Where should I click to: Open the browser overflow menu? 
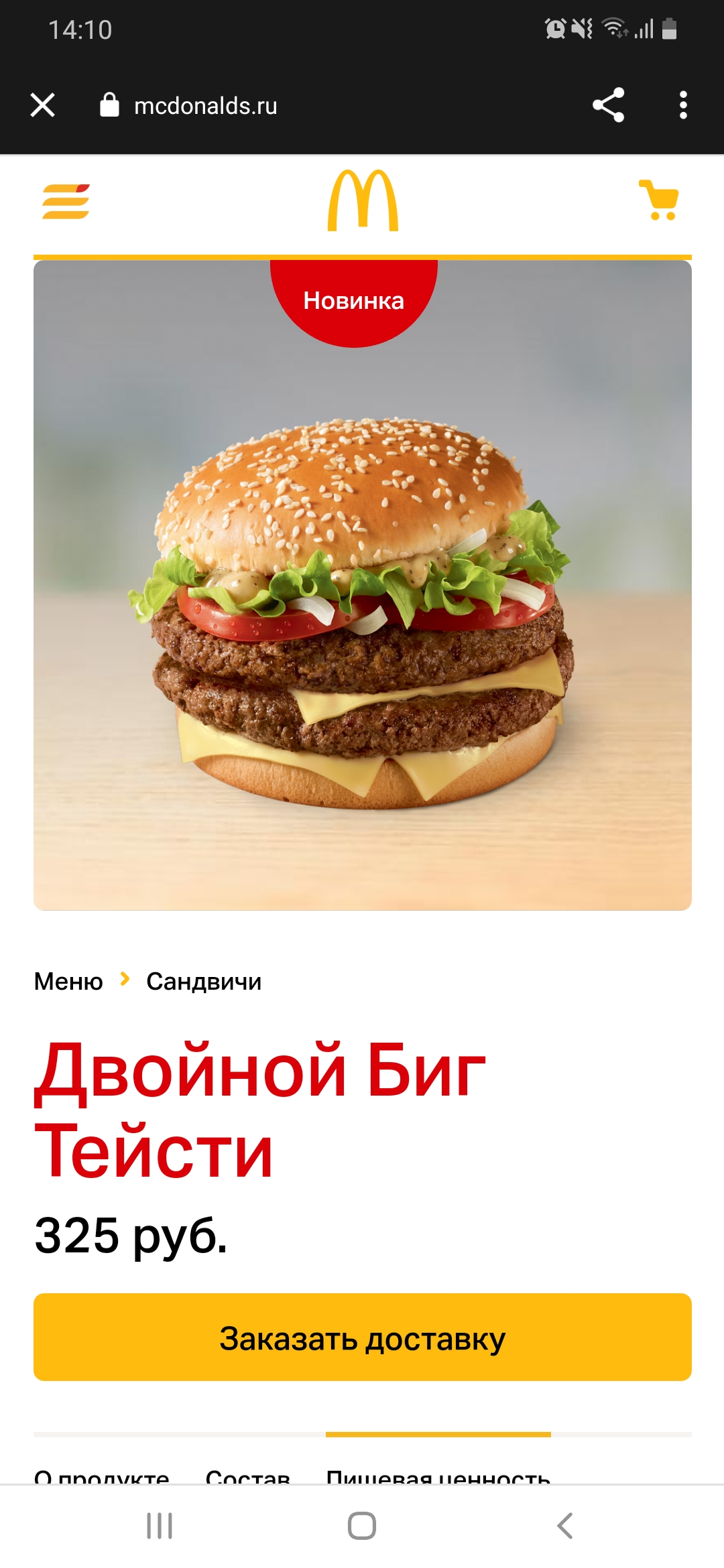point(683,105)
